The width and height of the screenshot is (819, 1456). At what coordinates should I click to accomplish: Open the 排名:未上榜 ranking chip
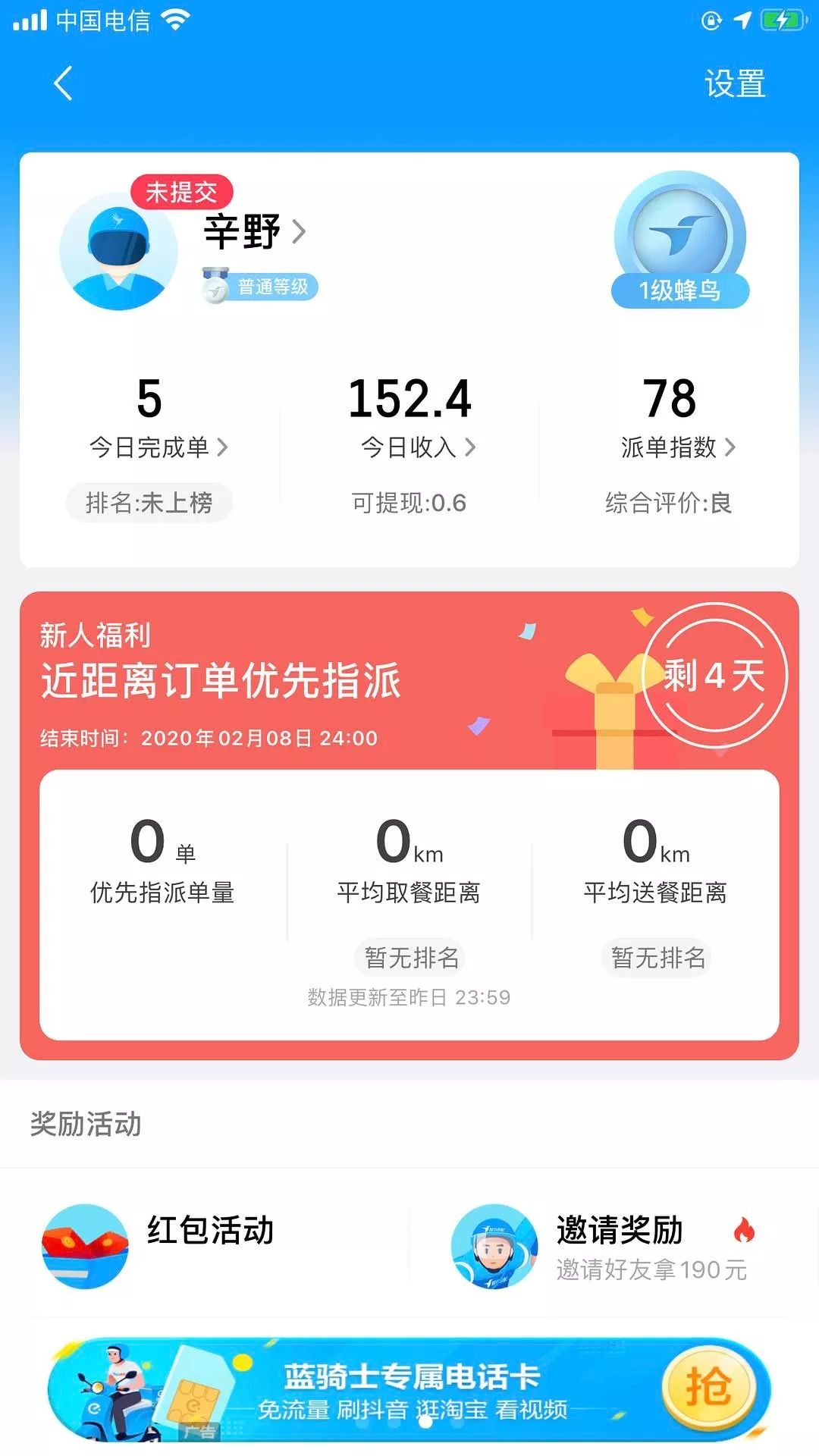[149, 503]
